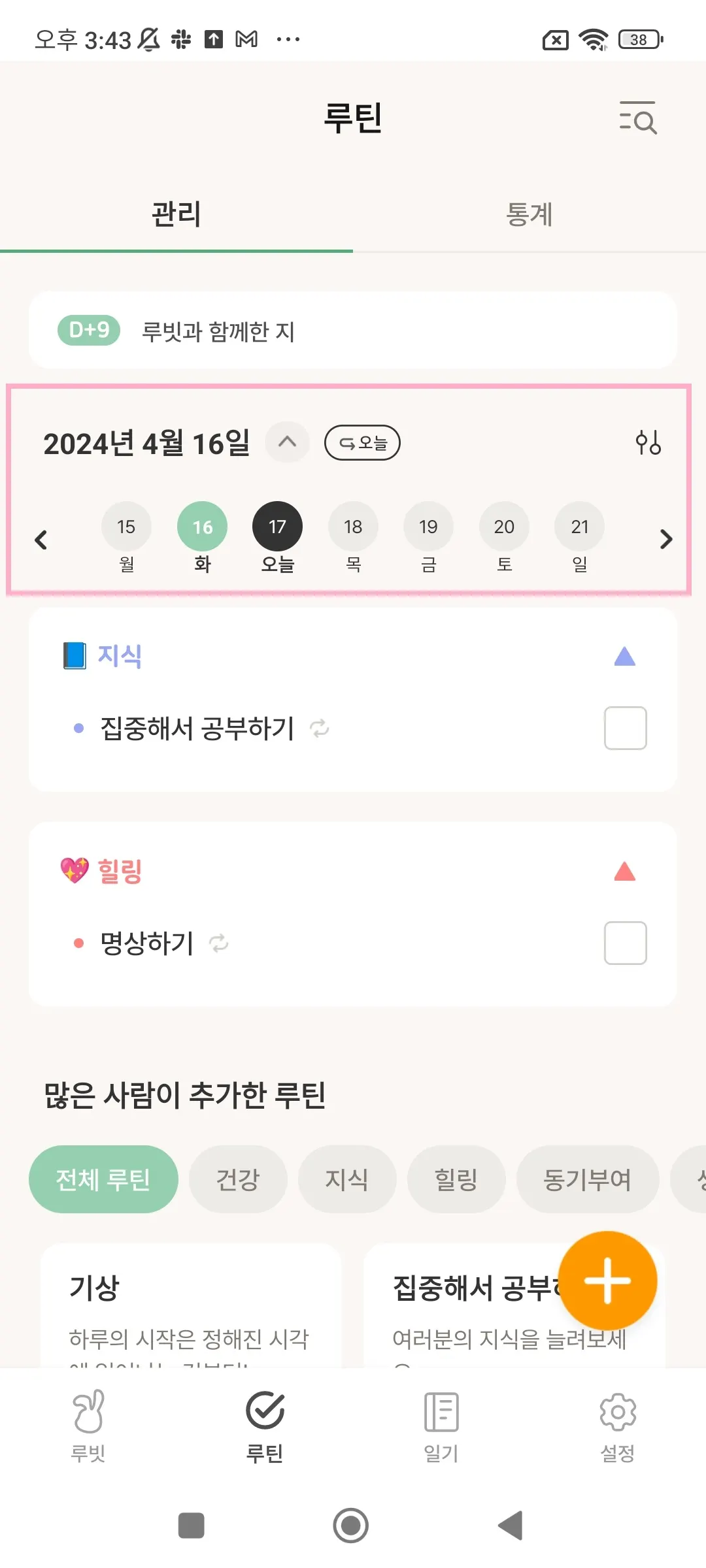
Task: Switch to the 일기 tab
Action: (441, 1426)
